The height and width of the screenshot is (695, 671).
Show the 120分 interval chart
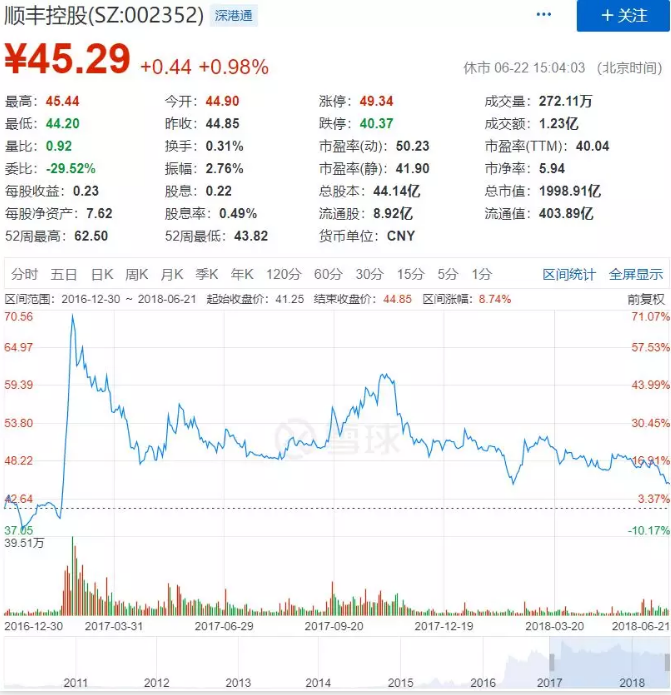point(283,274)
